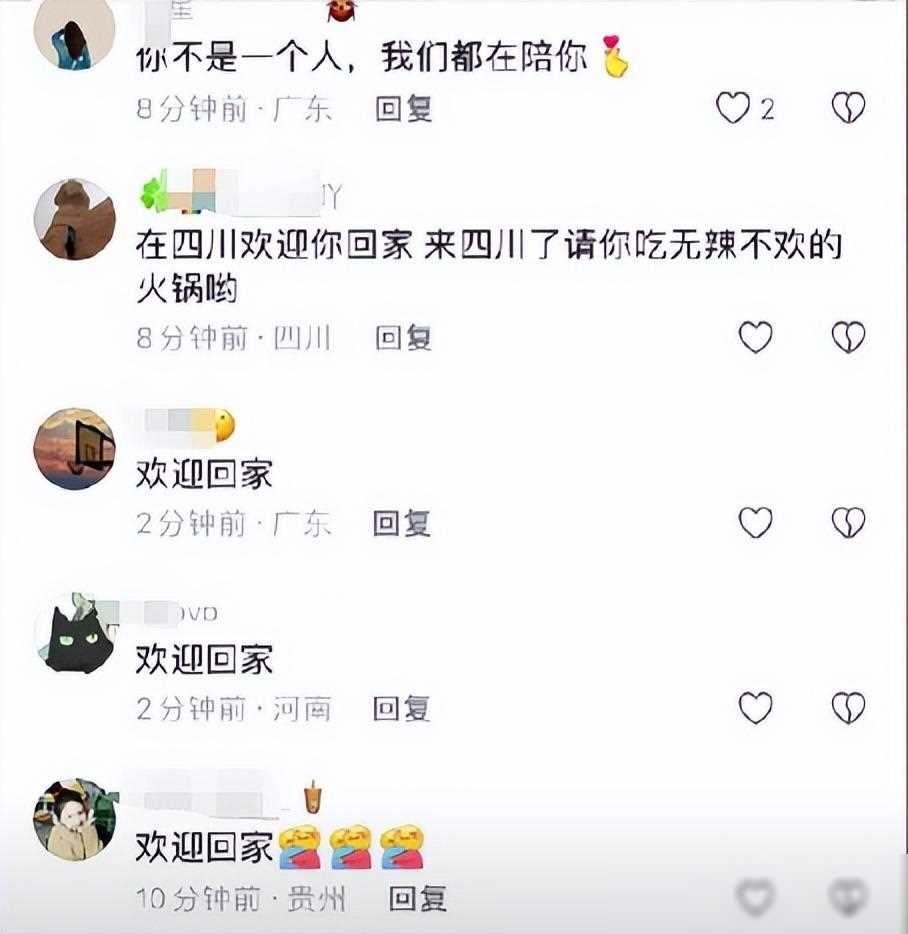Open the 贵州 commenter's avatar
This screenshot has height=934, width=908.
pyautogui.click(x=74, y=820)
